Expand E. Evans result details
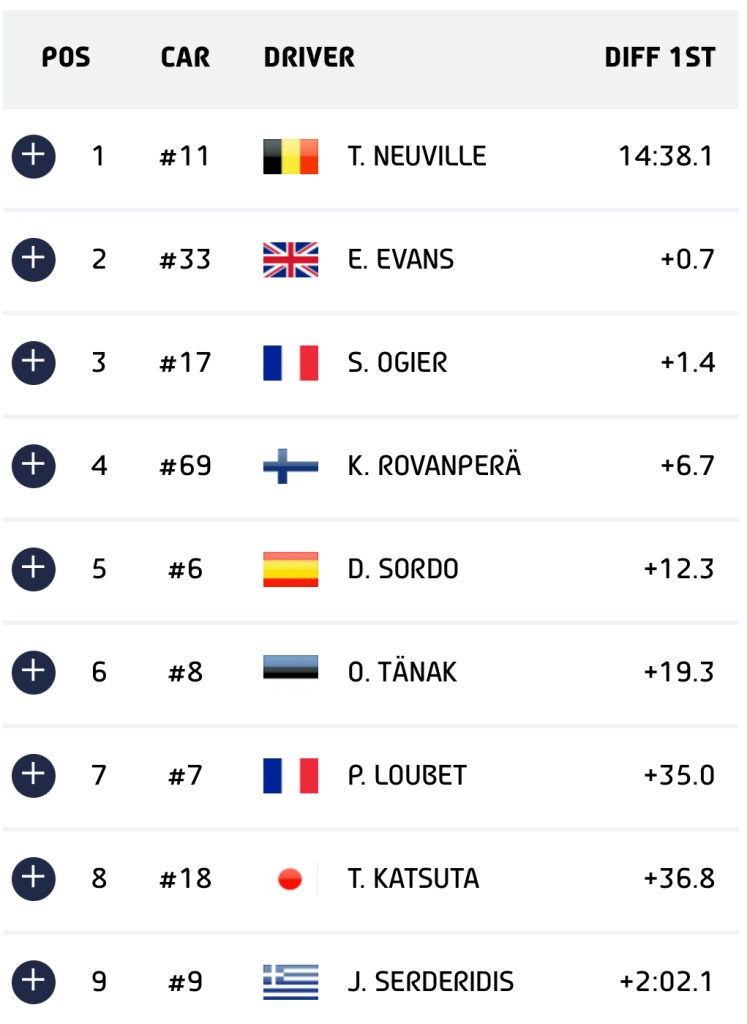The image size is (747, 1024). (33, 259)
